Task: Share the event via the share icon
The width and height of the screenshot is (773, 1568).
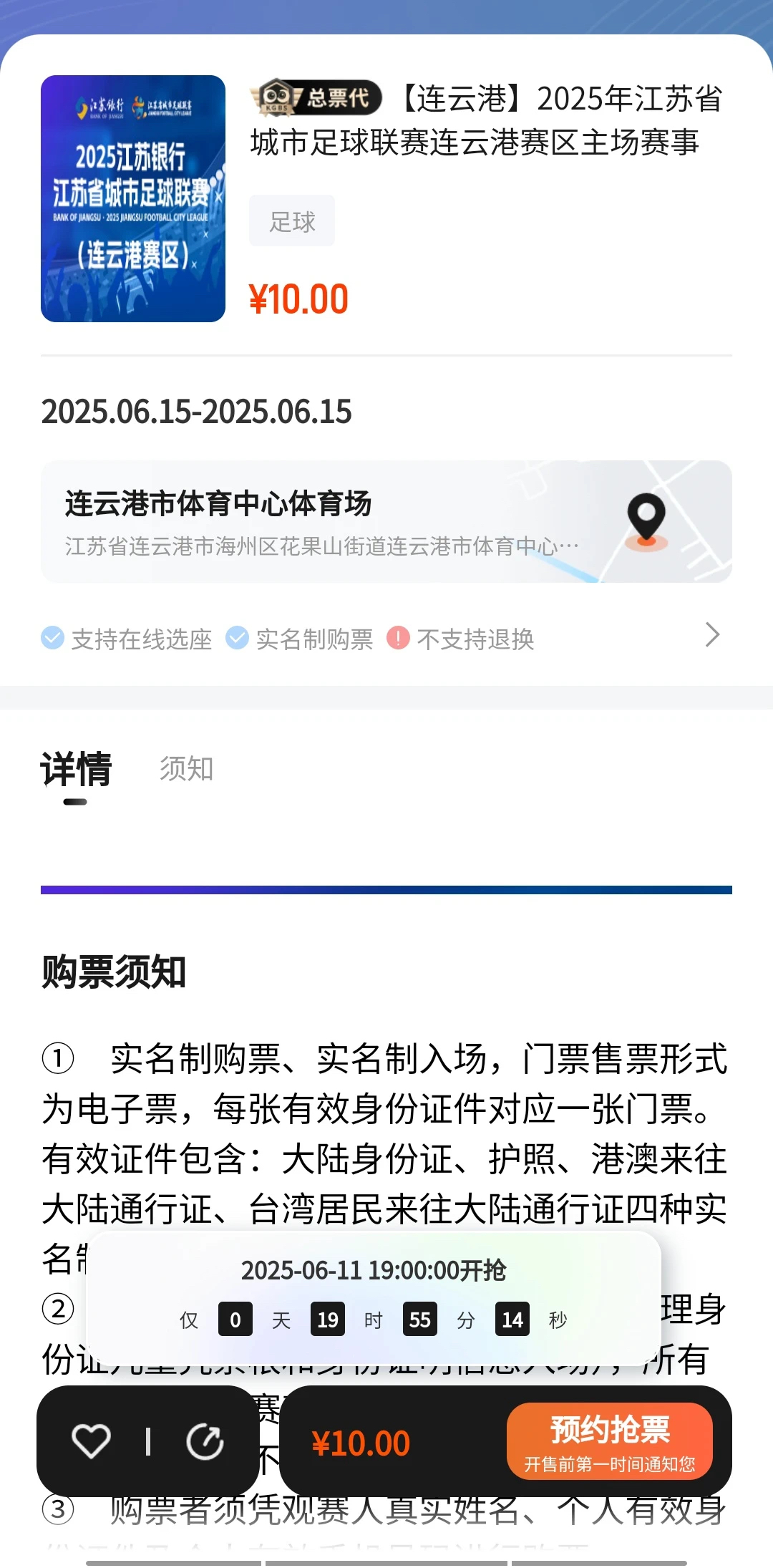Action: click(206, 1441)
